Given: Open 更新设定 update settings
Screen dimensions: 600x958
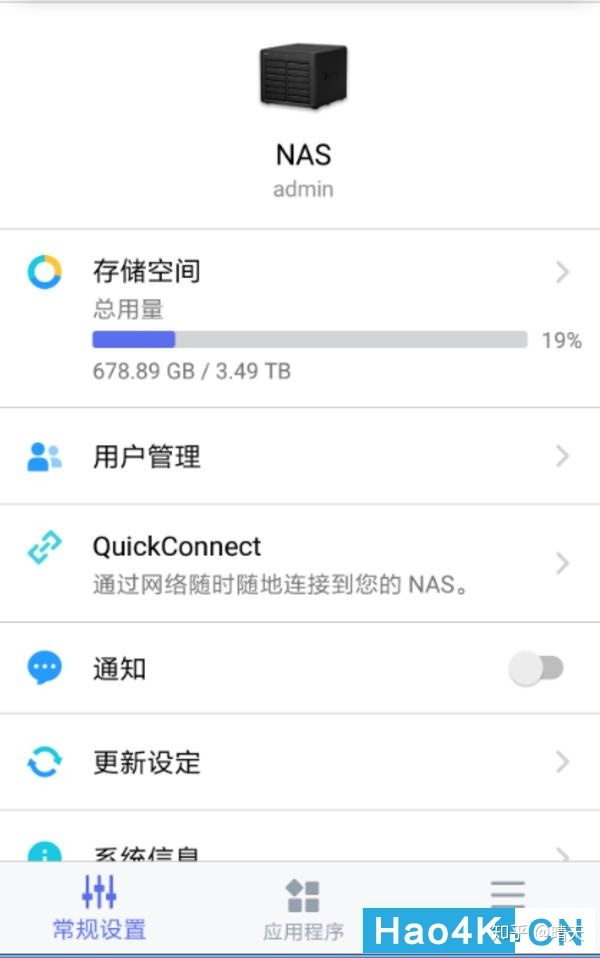Looking at the screenshot, I should pos(300,762).
